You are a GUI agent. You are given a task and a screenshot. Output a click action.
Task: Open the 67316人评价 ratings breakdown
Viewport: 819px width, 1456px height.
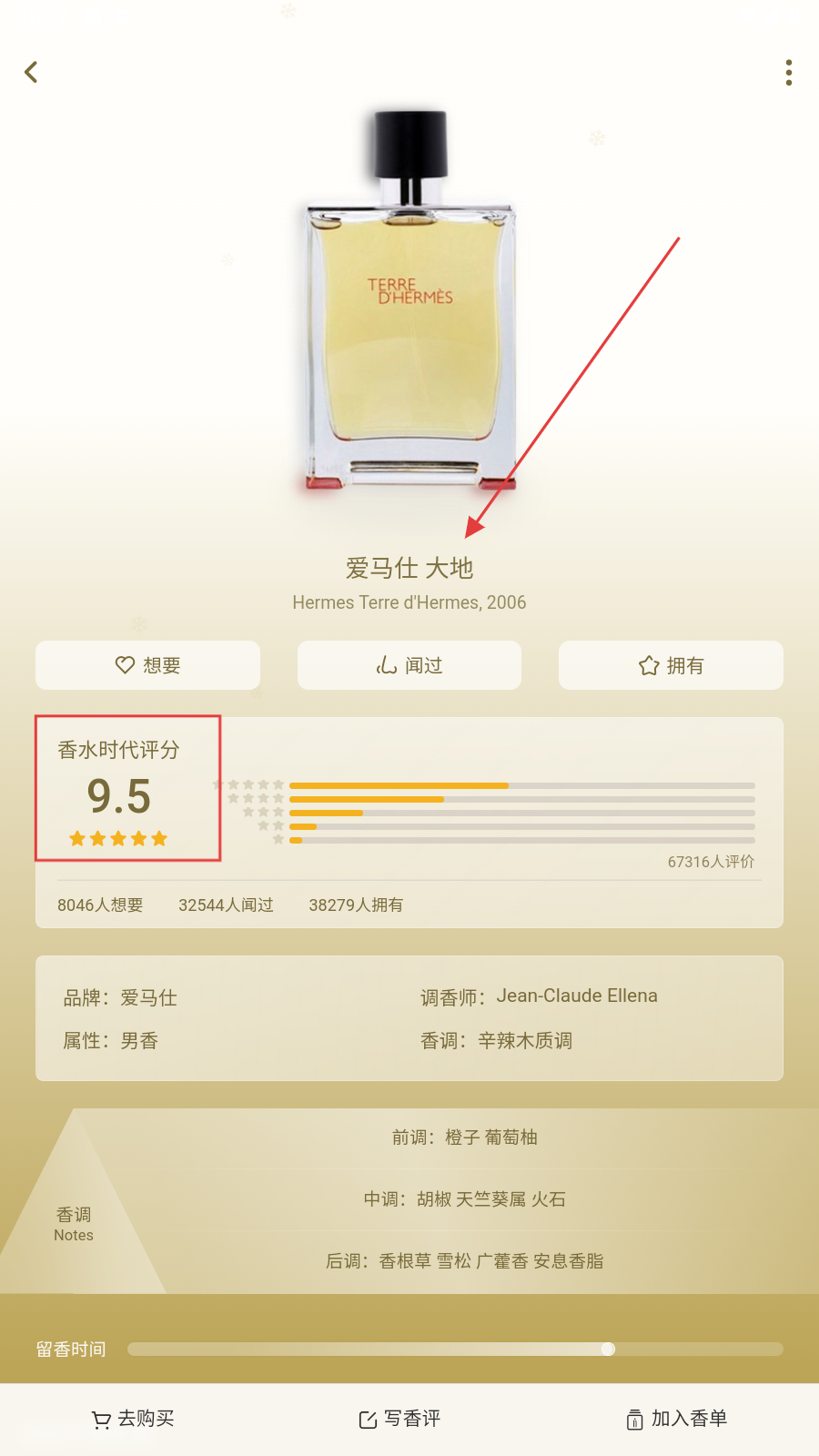(x=711, y=862)
